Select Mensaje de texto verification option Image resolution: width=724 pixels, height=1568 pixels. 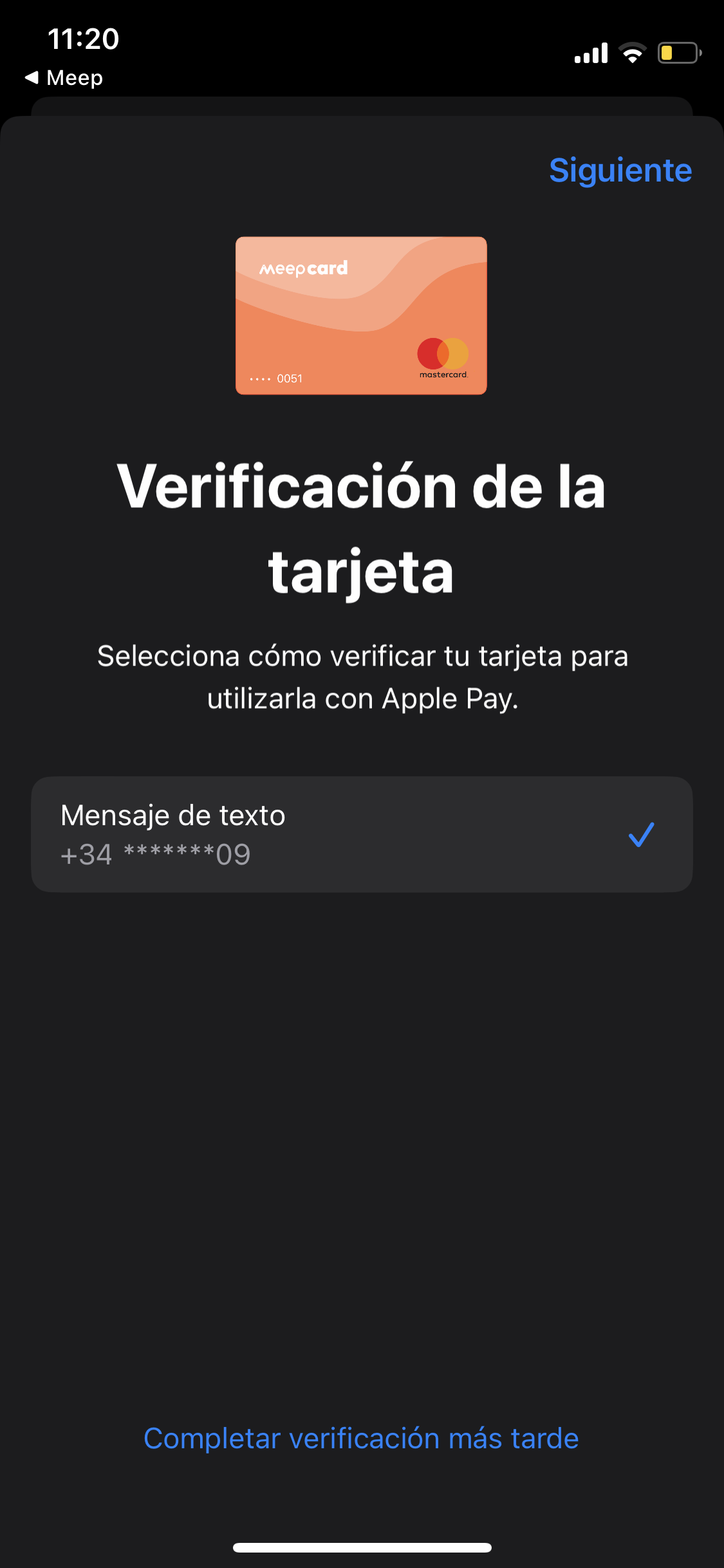361,834
